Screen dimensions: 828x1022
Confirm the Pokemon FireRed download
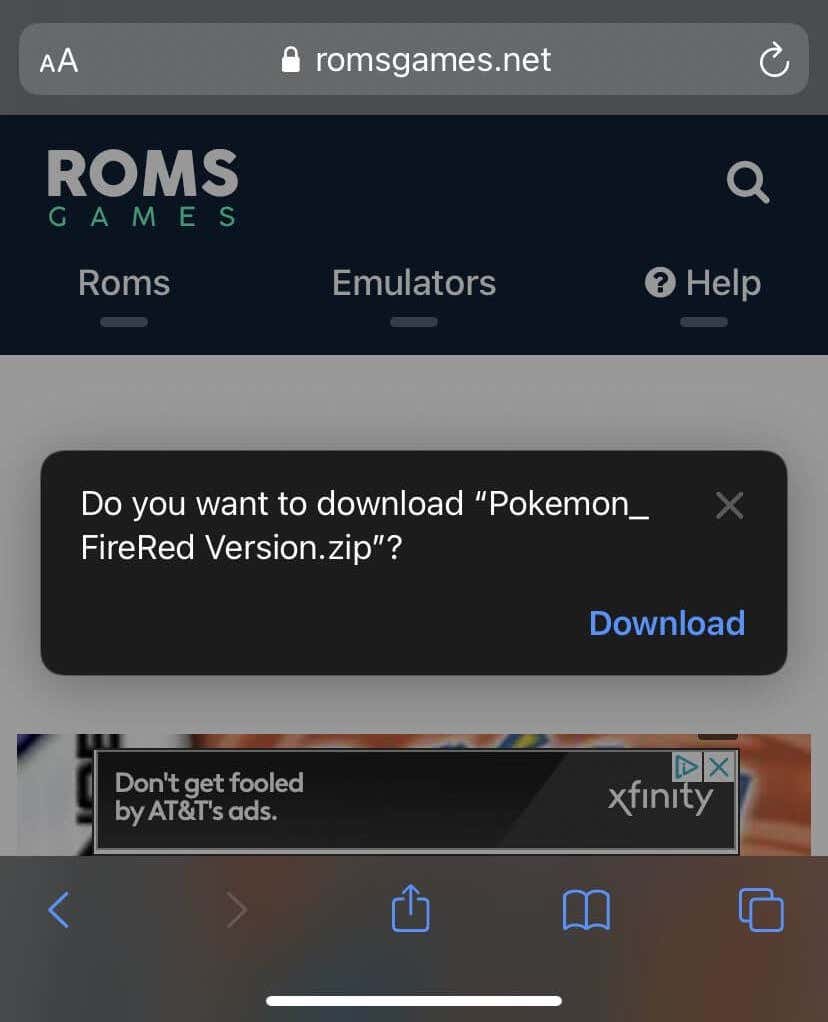coord(667,623)
